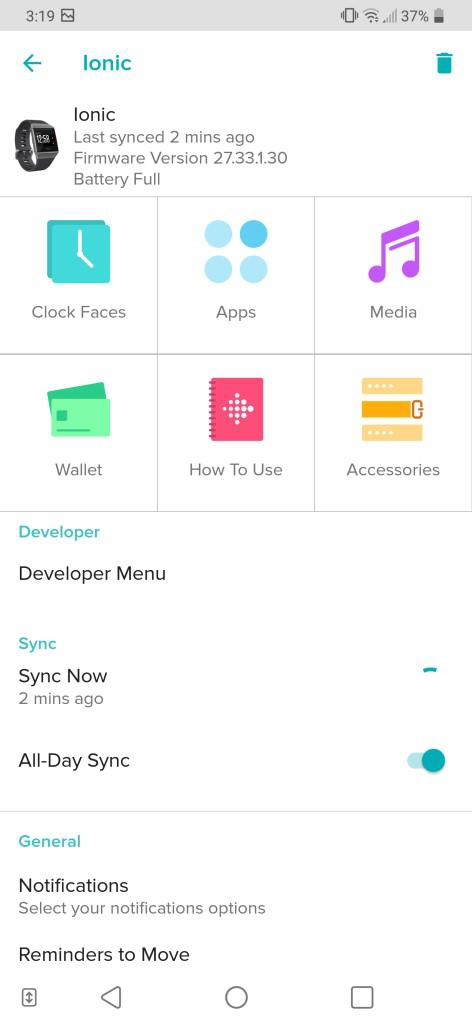The image size is (472, 1025).
Task: Go back using the top-left arrow
Action: [32, 63]
